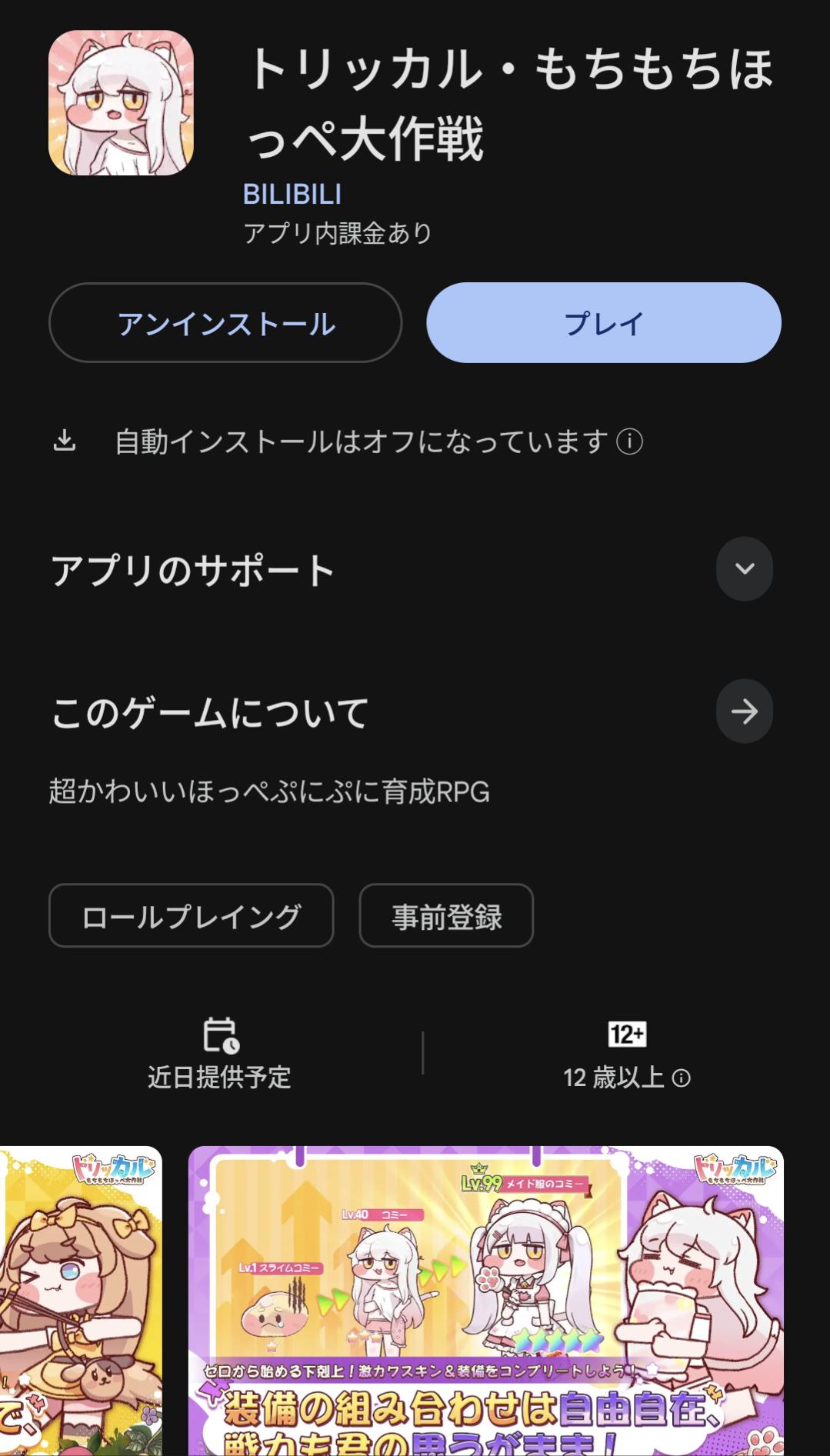Open このゲームについて details arrow

click(744, 711)
